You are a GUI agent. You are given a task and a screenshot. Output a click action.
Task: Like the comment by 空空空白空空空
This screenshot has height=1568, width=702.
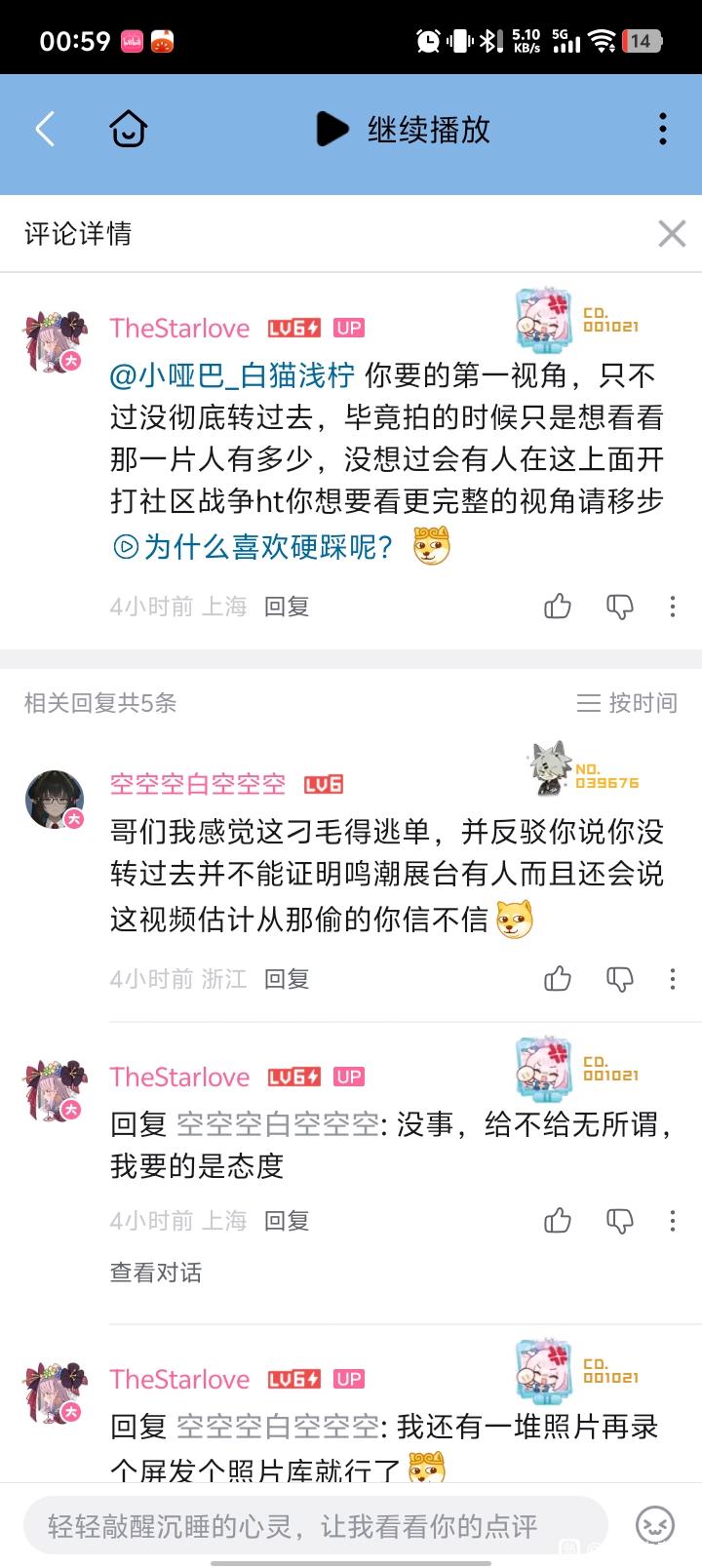click(x=558, y=978)
